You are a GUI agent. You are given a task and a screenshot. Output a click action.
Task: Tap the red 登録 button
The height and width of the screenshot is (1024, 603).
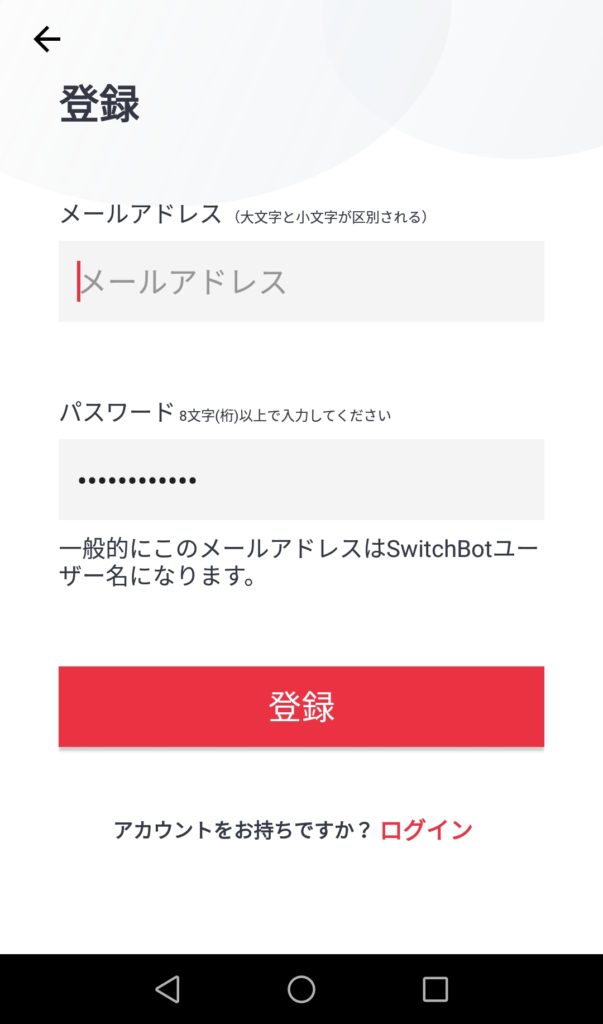[x=301, y=707]
